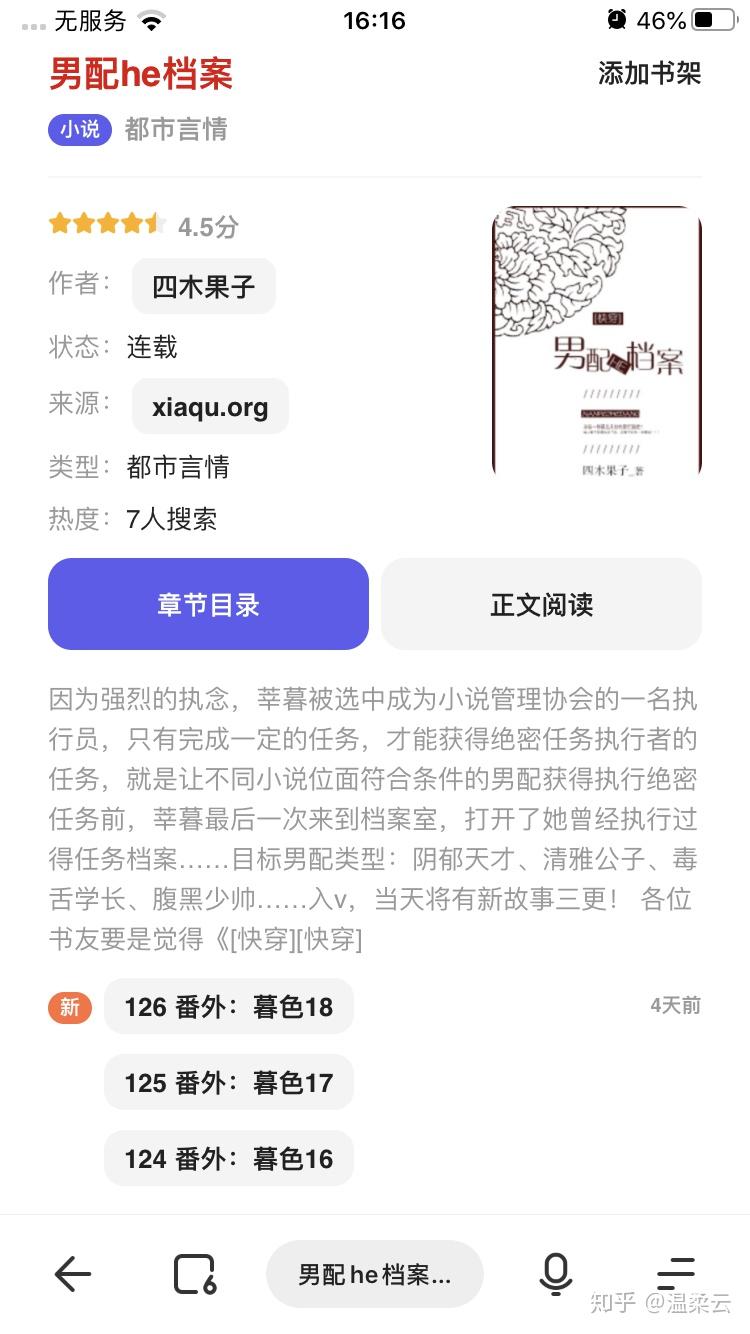Open the 小说 category tag
750x1334 pixels.
[80, 129]
